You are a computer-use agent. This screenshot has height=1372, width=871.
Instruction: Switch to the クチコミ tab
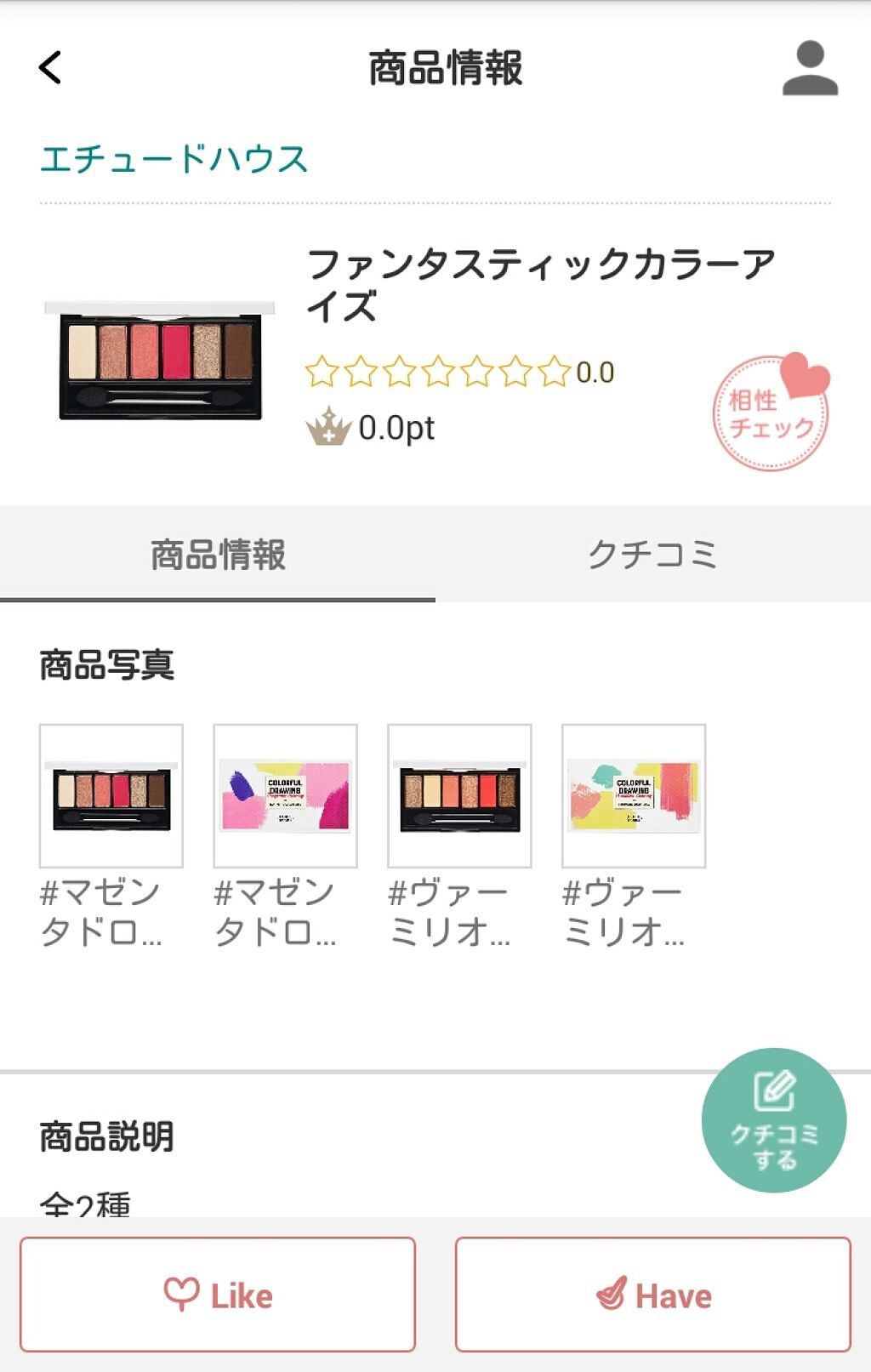(652, 554)
